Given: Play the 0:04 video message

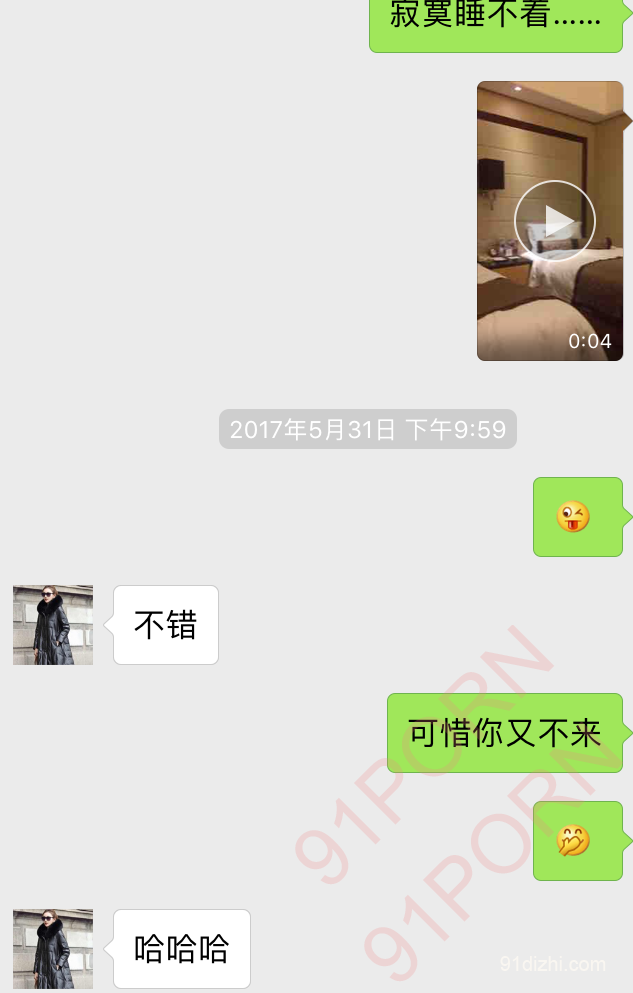Looking at the screenshot, I should click(x=554, y=221).
